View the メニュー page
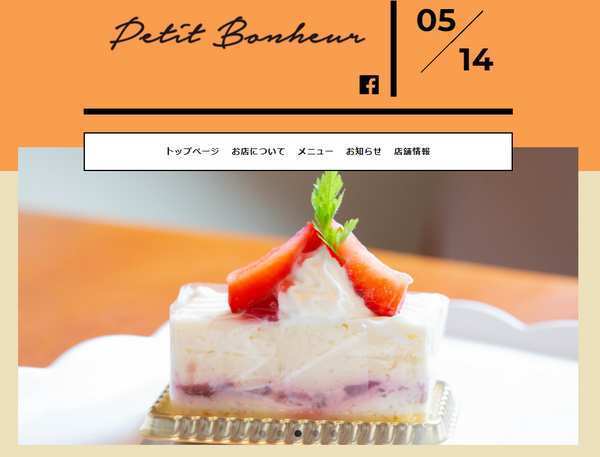Image resolution: width=600 pixels, height=457 pixels. (315, 152)
